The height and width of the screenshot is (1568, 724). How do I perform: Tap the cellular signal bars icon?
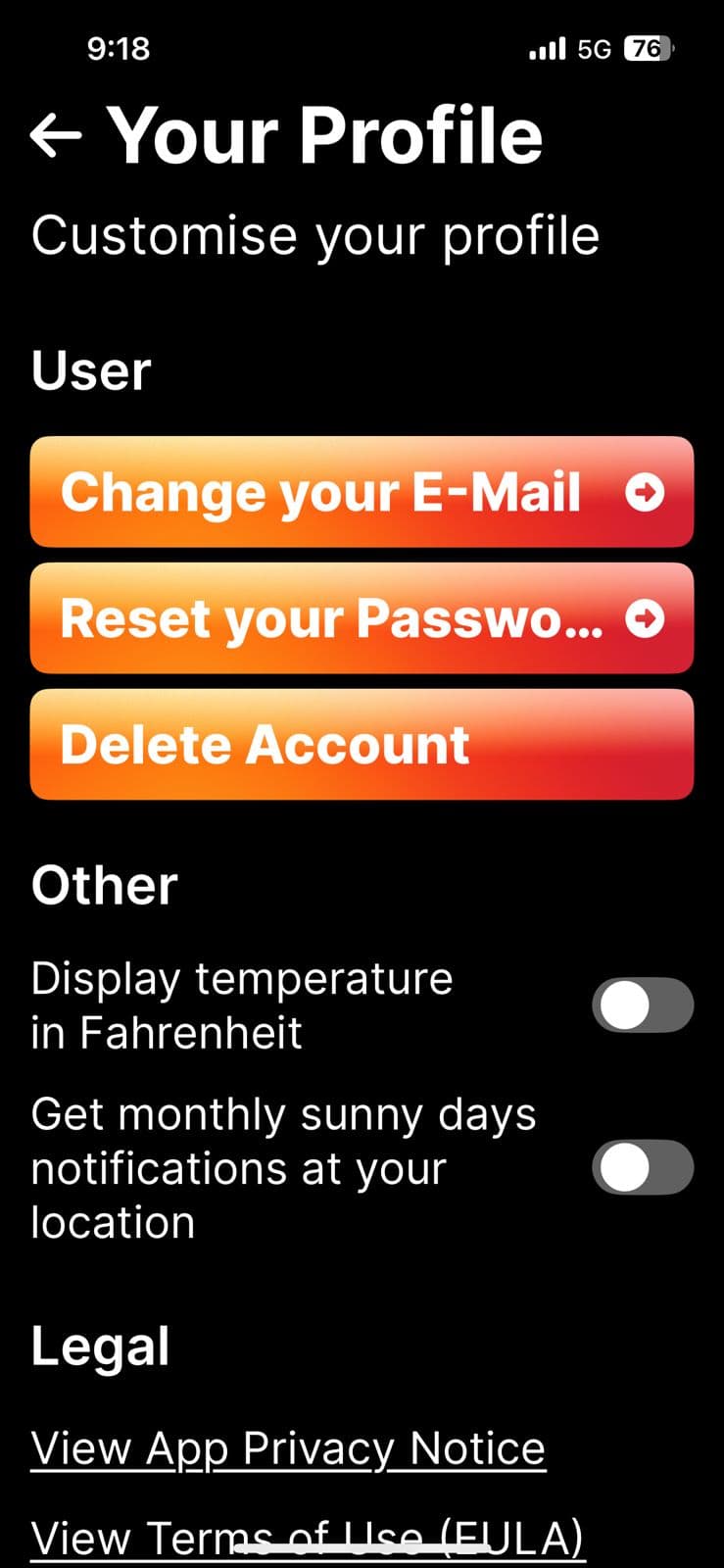[x=548, y=48]
